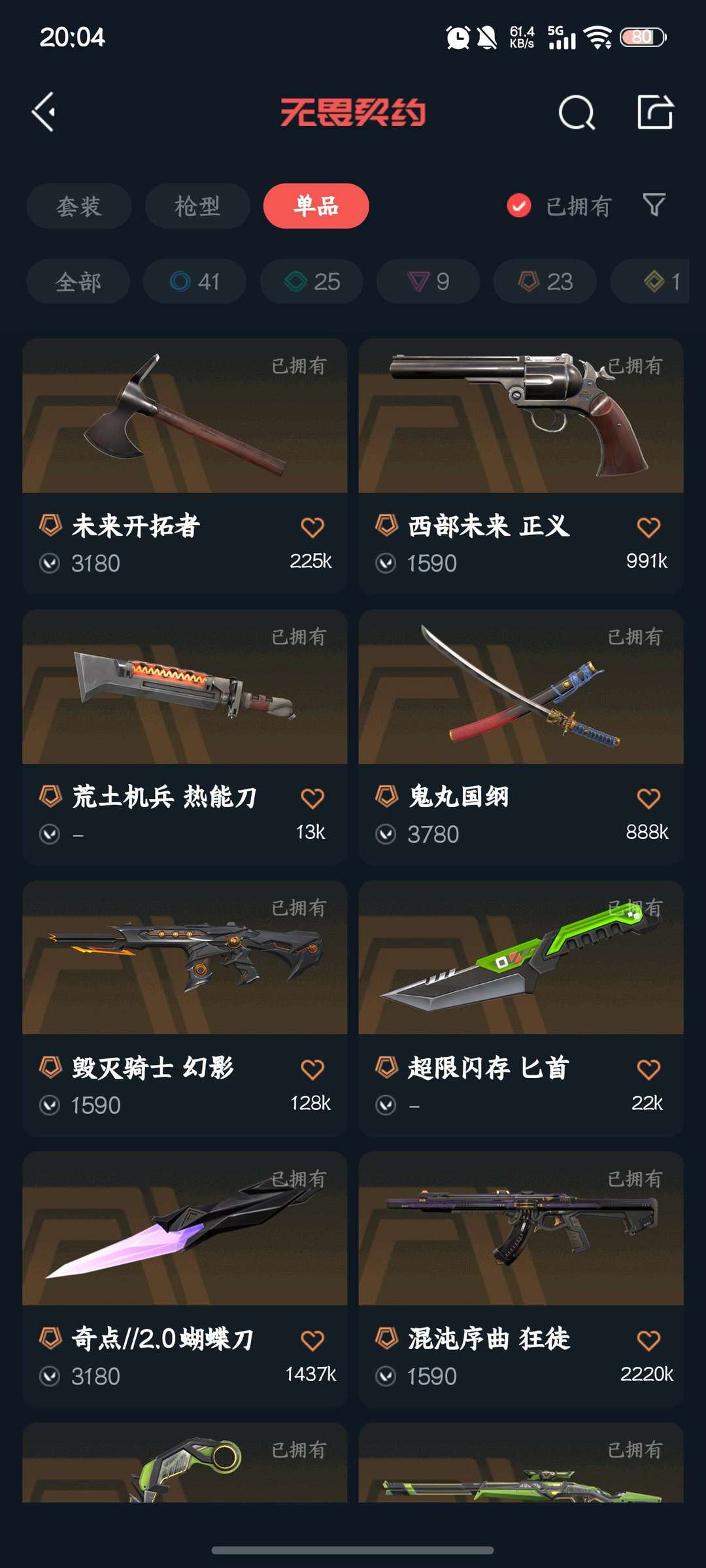Filter by the pink tier chip with 9
706x1568 pixels.
point(428,282)
